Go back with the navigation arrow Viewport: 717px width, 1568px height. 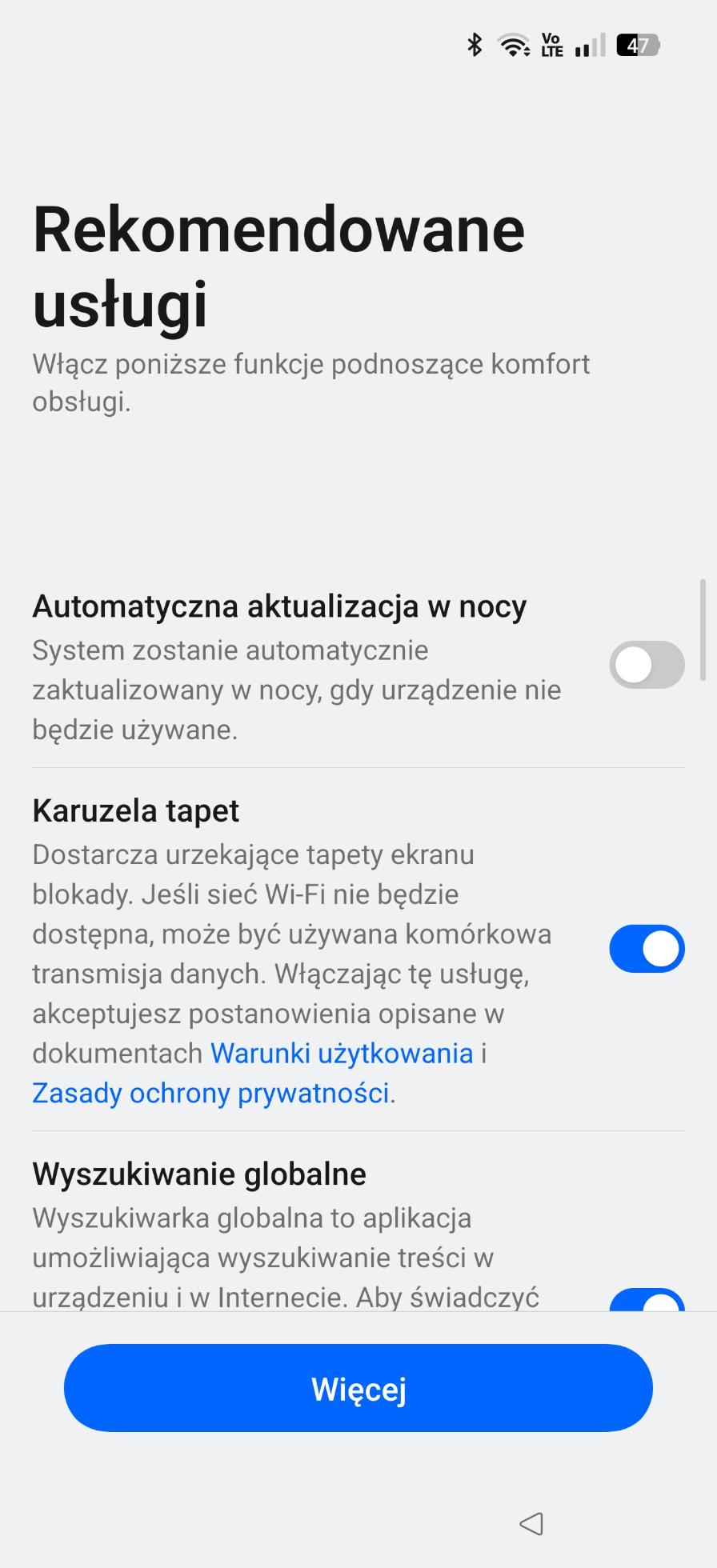[x=531, y=1523]
